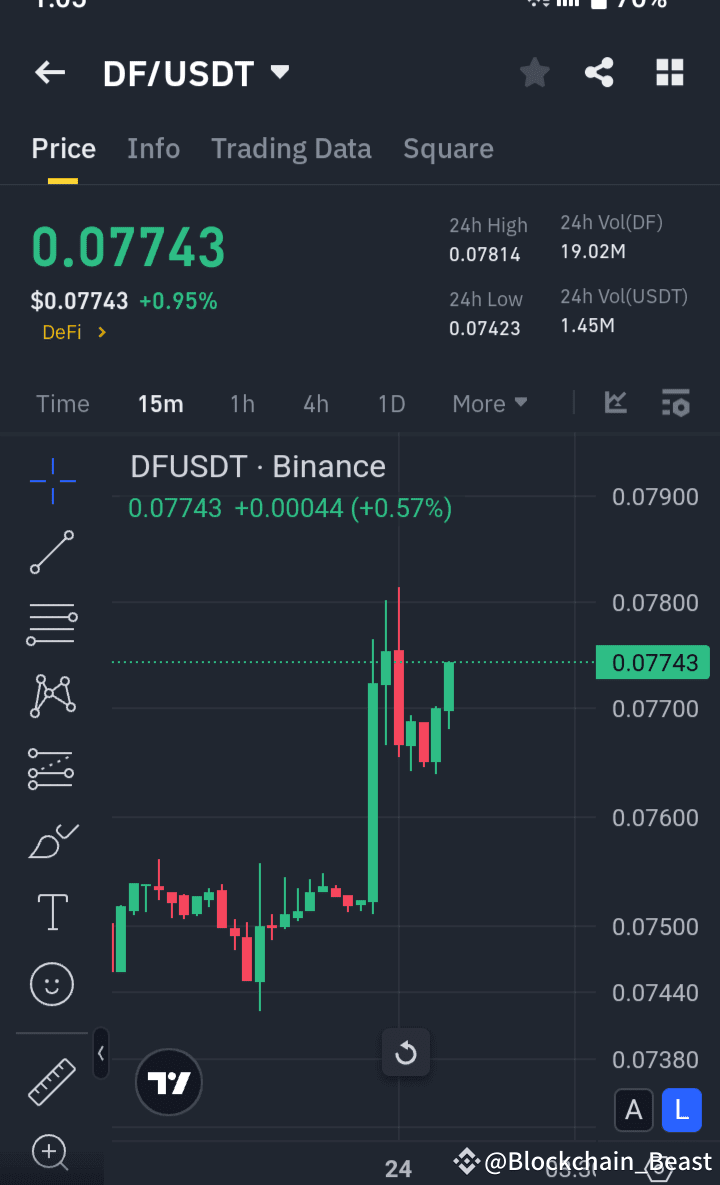Select the XABCD pattern tool
720x1185 pixels.
pos(51,696)
